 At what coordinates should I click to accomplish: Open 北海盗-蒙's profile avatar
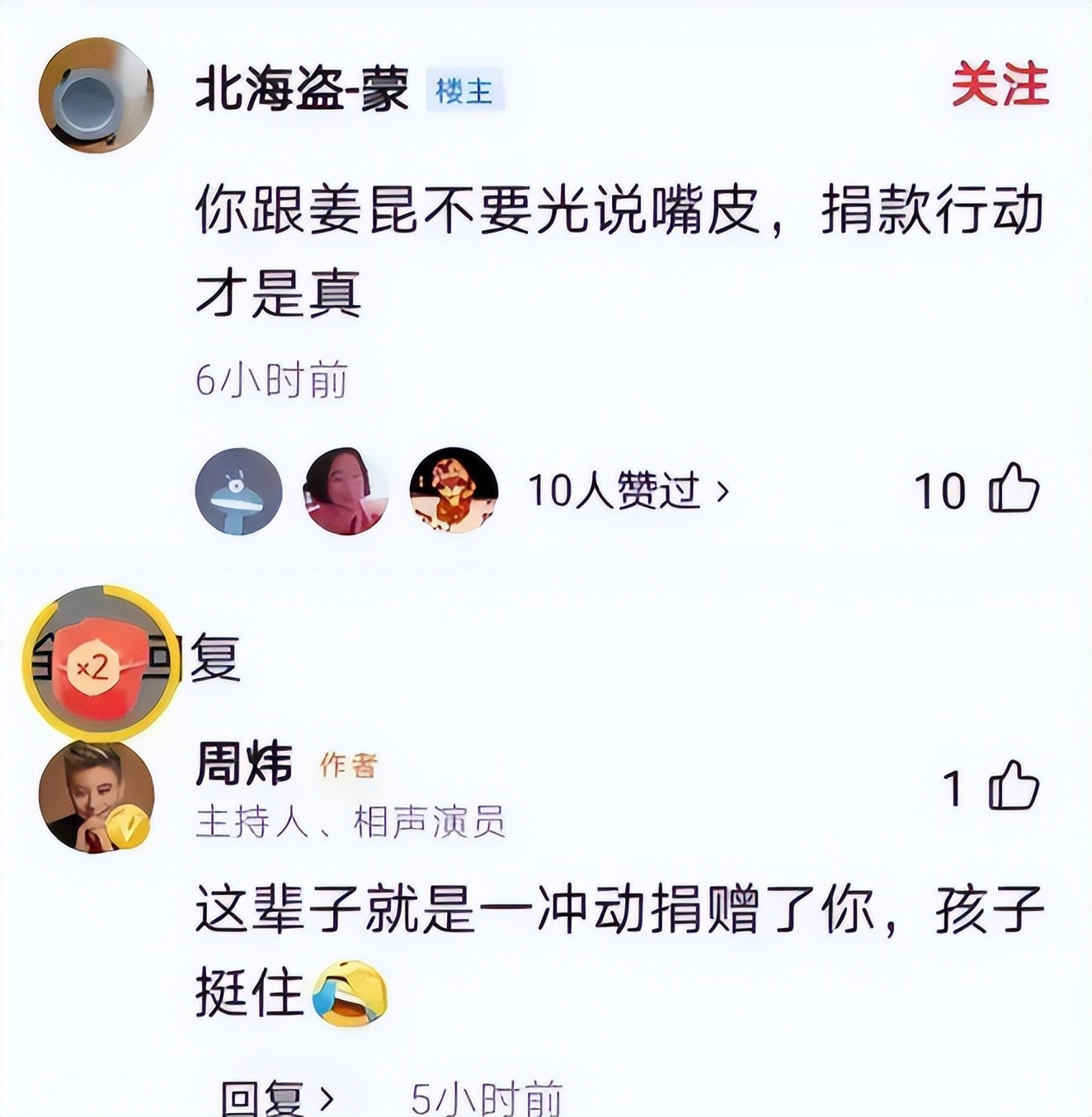pyautogui.click(x=96, y=95)
